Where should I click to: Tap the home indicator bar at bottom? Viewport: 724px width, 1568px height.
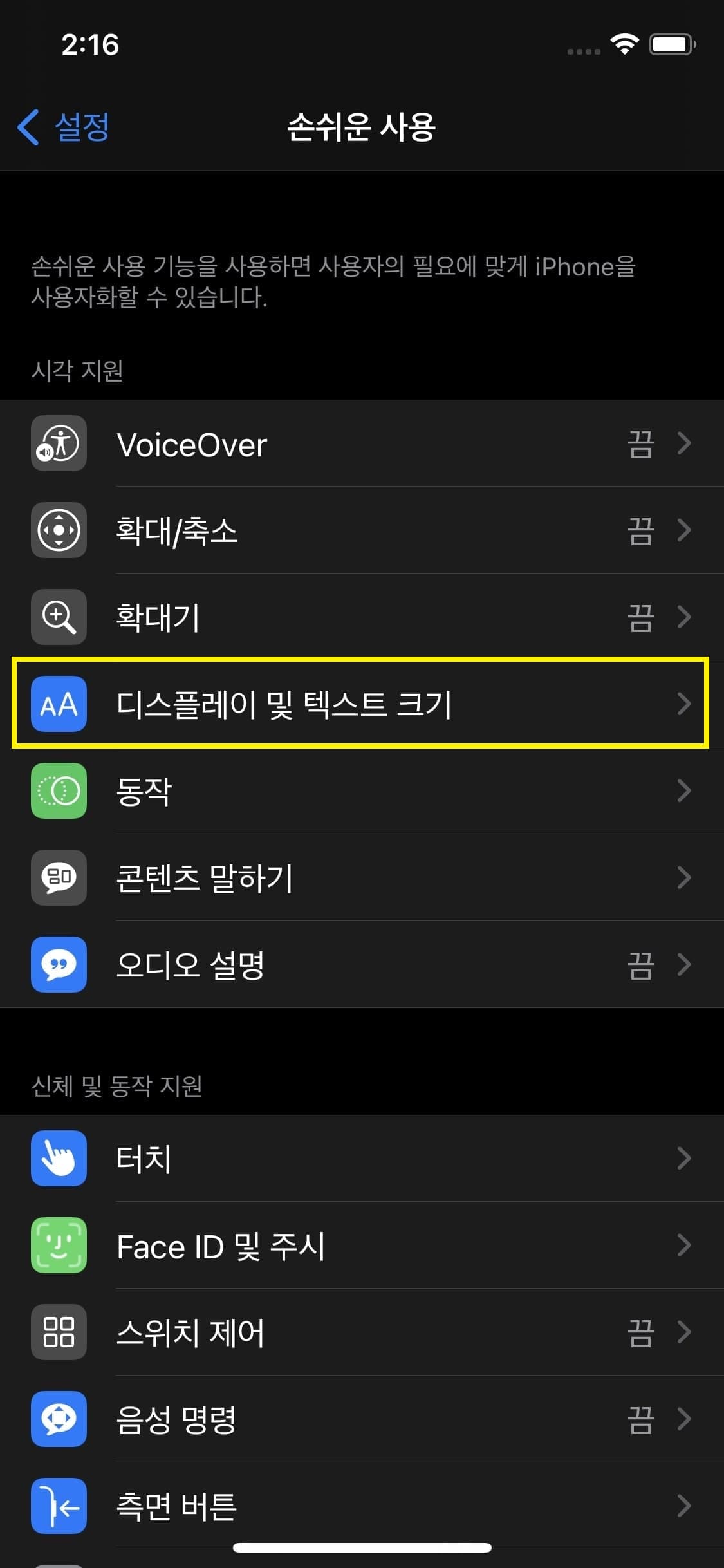click(x=362, y=1547)
